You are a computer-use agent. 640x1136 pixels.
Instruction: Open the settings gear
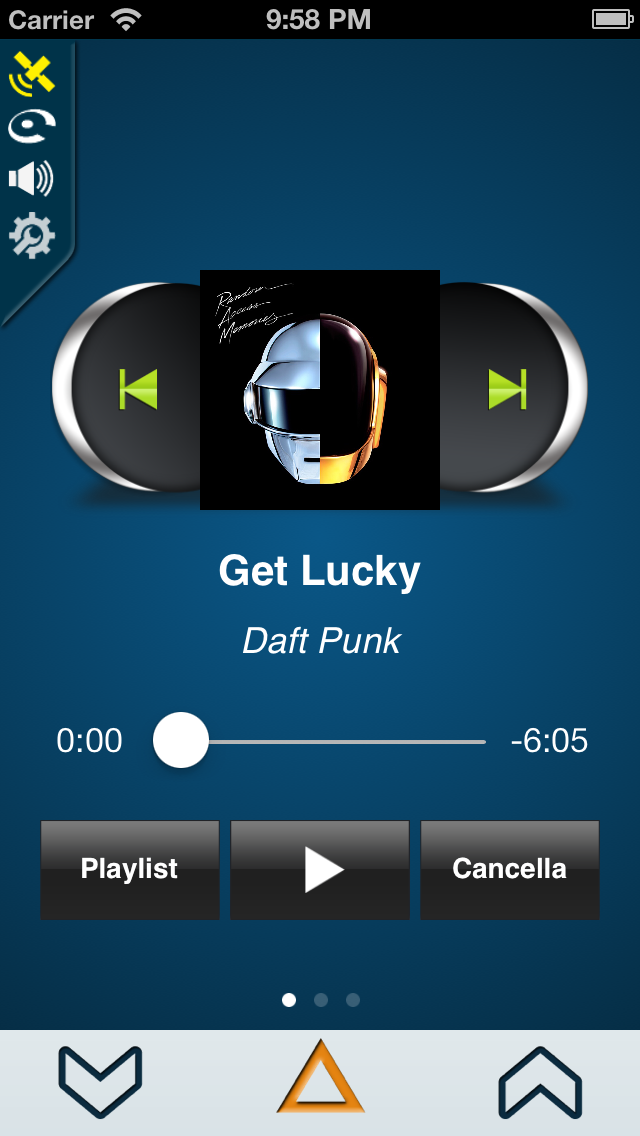click(31, 237)
